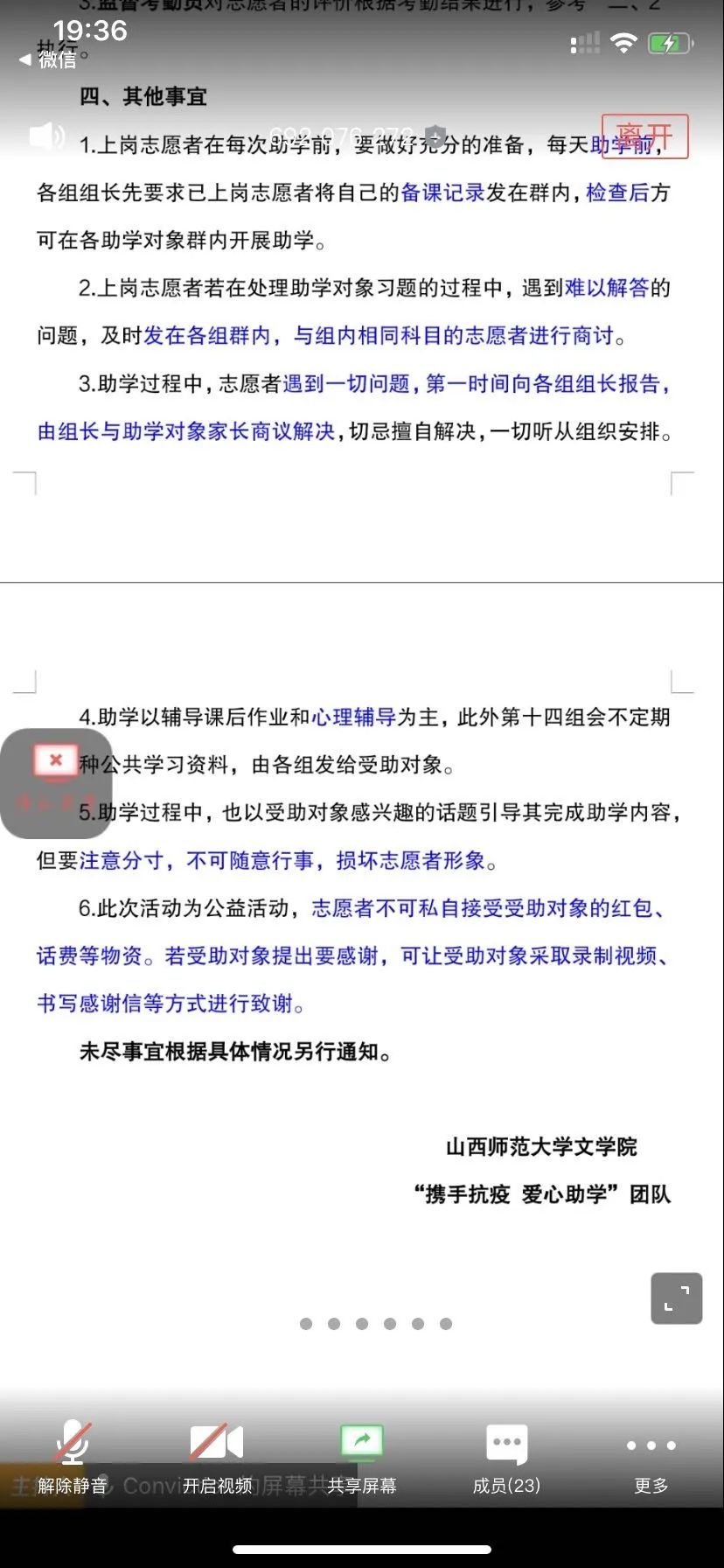Image resolution: width=724 pixels, height=1568 pixels.
Task: Tap the page indicator dots
Action: [376, 1324]
